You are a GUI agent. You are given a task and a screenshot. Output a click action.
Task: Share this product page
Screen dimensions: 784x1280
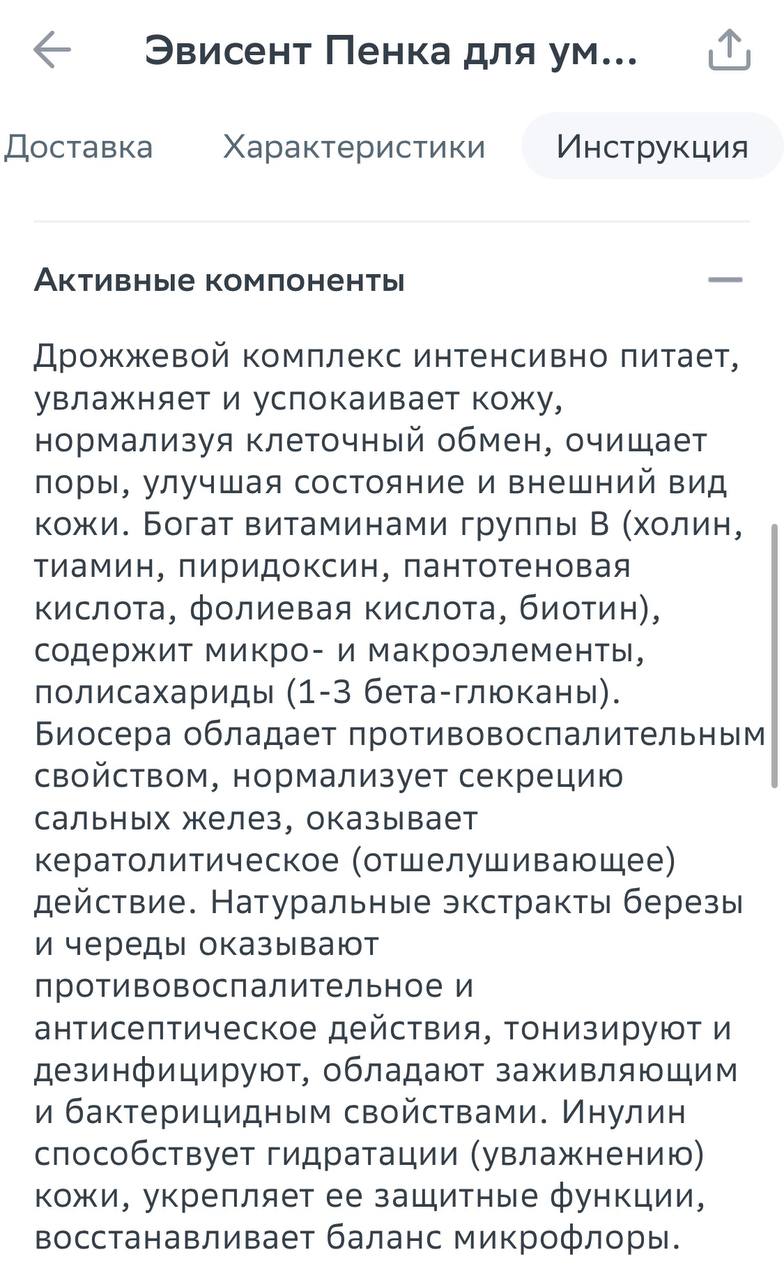729,50
